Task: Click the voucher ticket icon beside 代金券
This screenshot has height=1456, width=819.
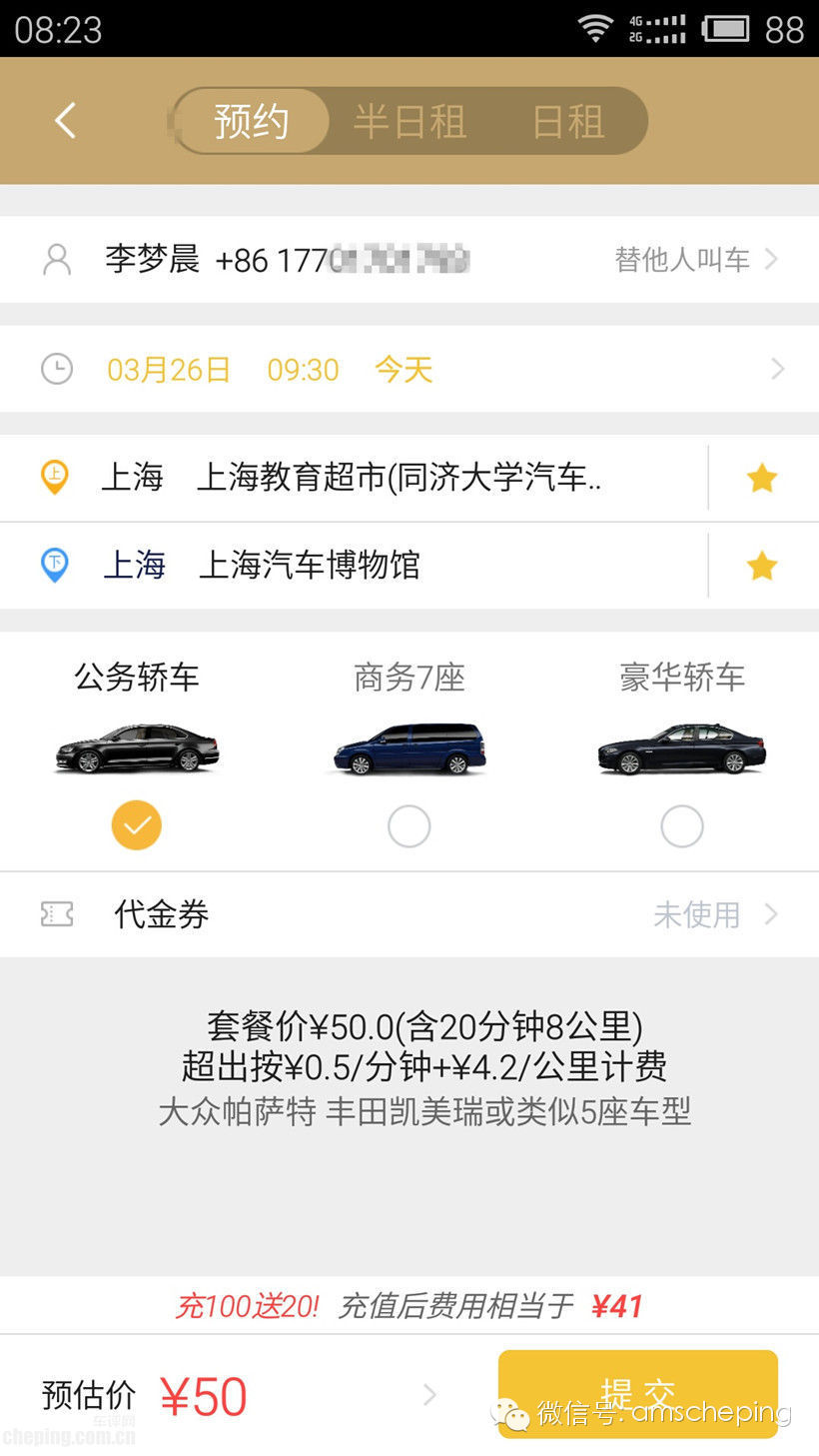Action: [x=57, y=913]
